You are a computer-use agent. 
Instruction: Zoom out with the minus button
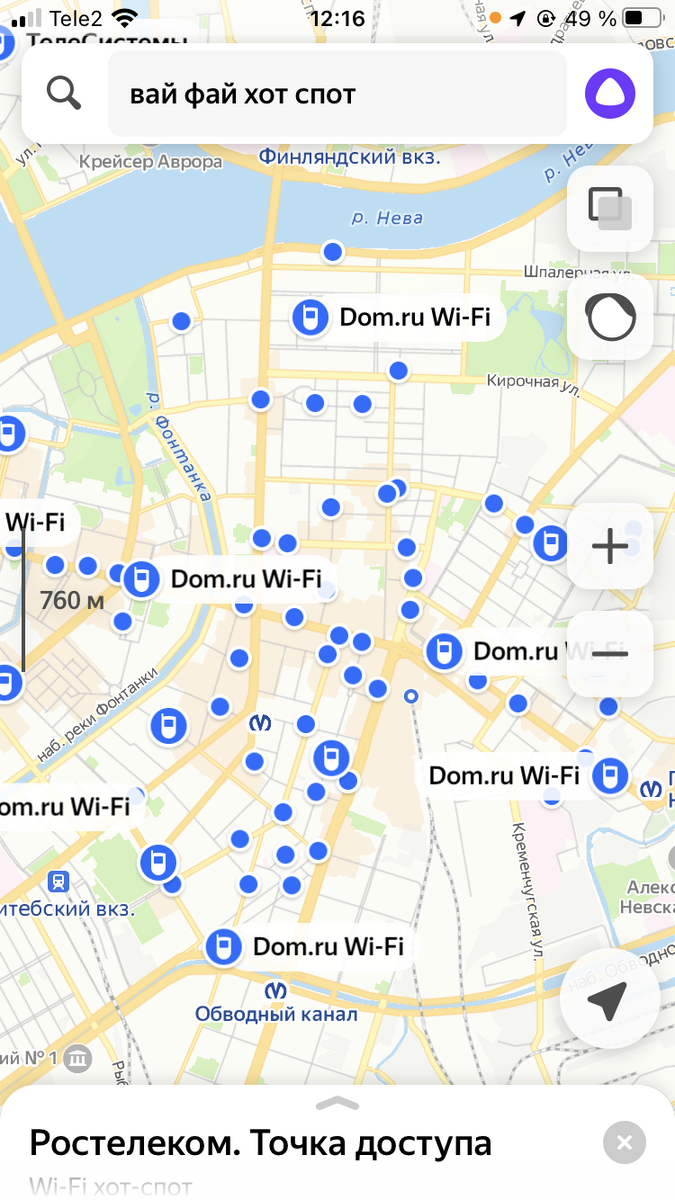tap(609, 654)
